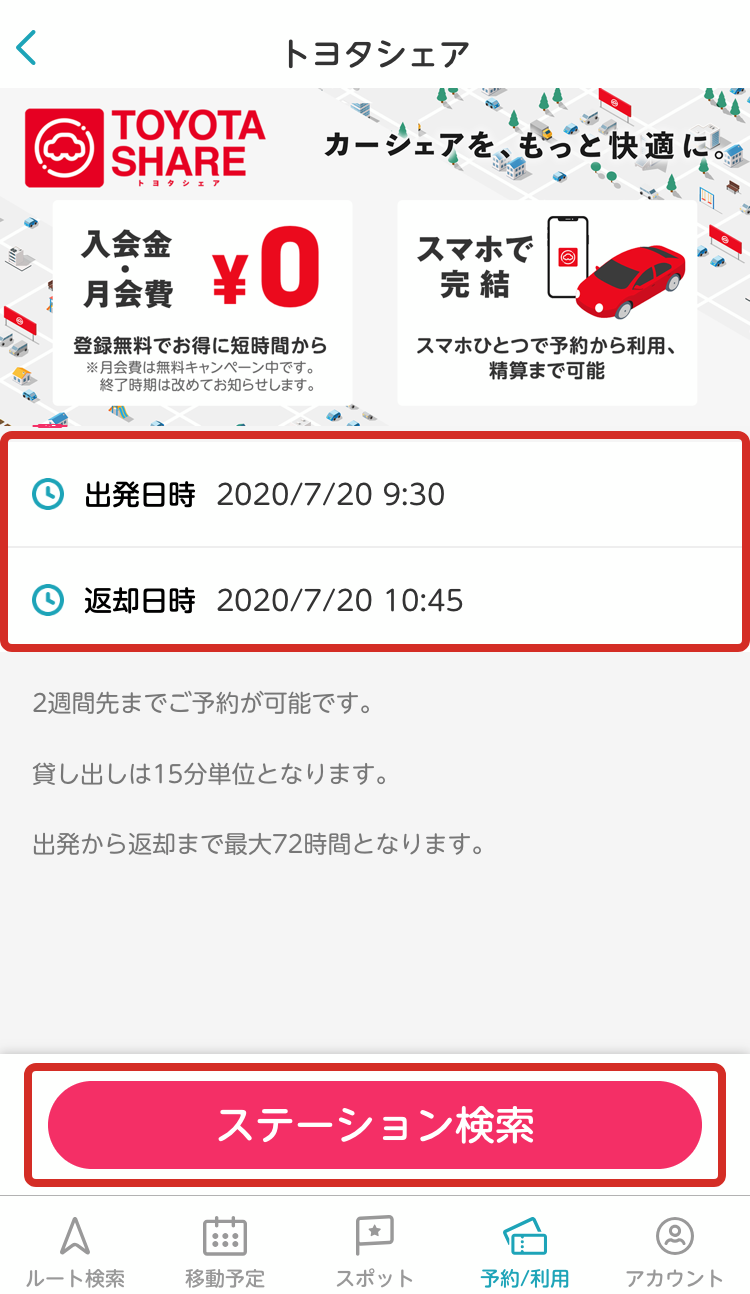Screen dimensions: 750x1294
Task: Go to the スポット tab
Action: (x=375, y=1250)
